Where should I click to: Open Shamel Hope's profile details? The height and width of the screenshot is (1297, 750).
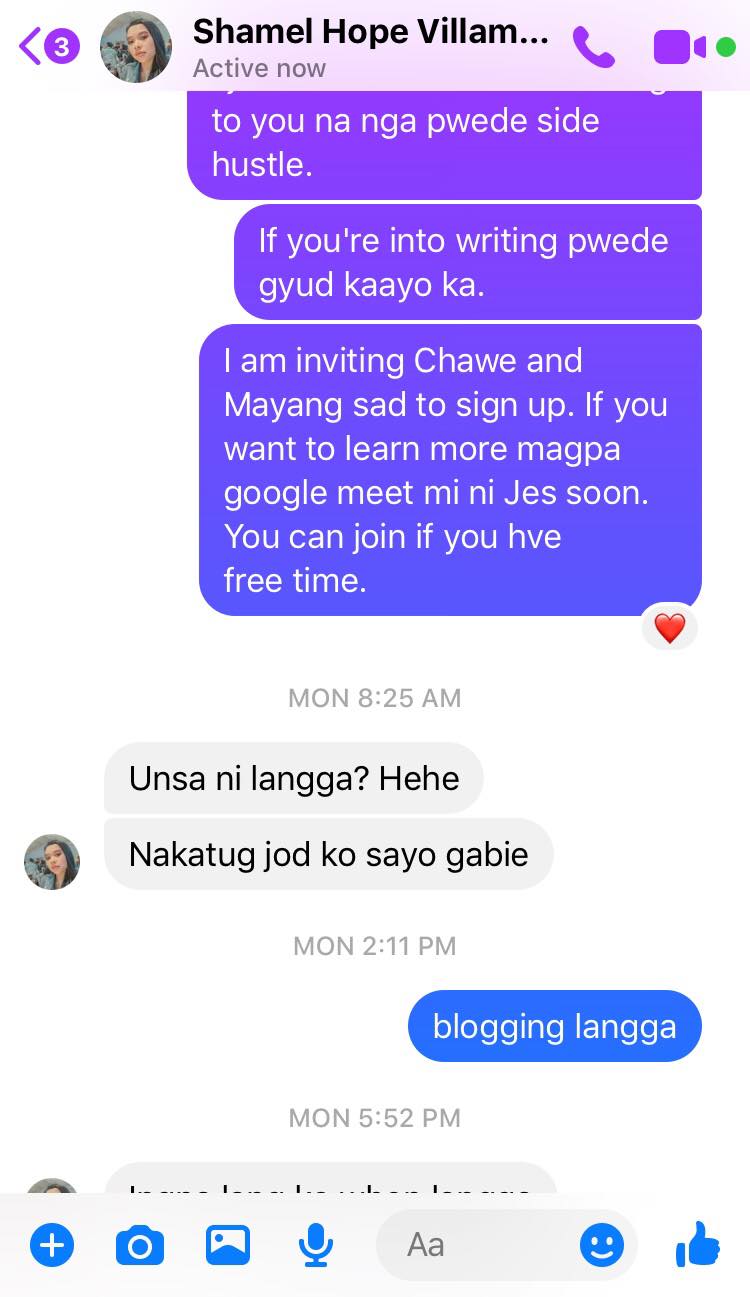[370, 46]
